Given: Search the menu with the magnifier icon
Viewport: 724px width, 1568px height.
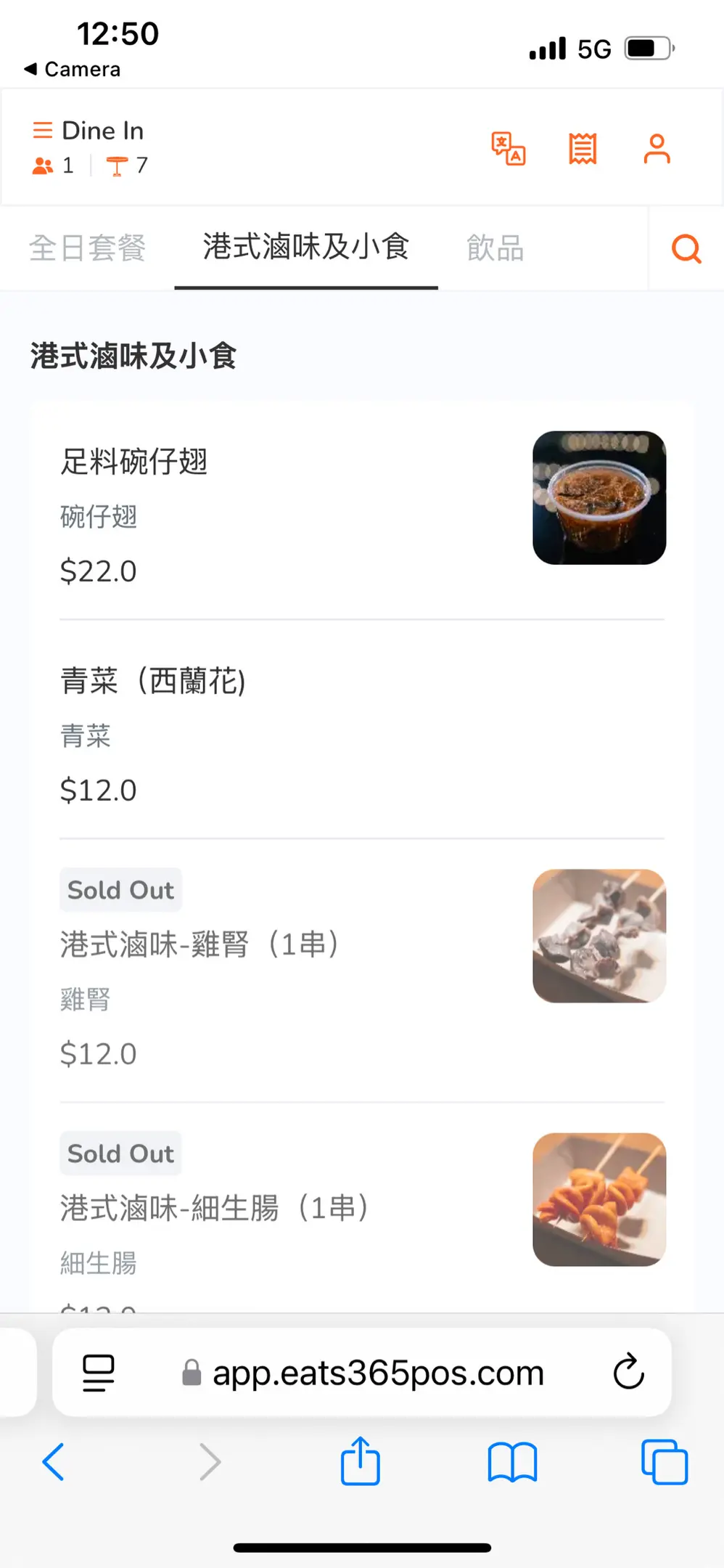Looking at the screenshot, I should (686, 249).
